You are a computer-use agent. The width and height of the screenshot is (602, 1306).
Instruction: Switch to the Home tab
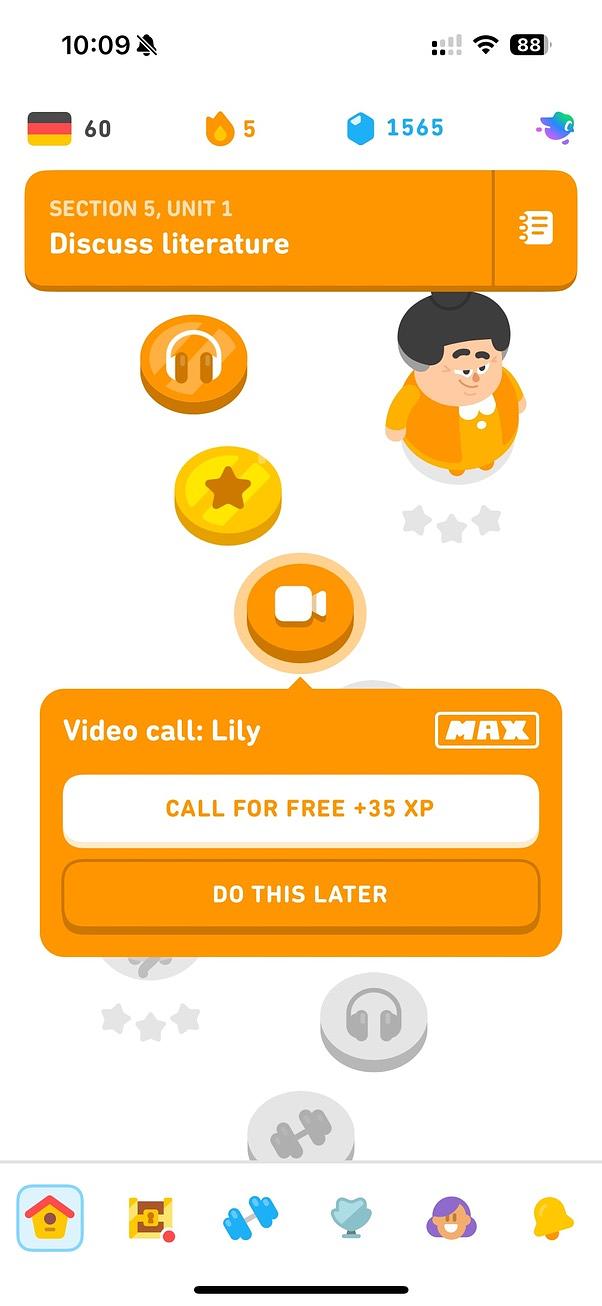pyautogui.click(x=50, y=1218)
